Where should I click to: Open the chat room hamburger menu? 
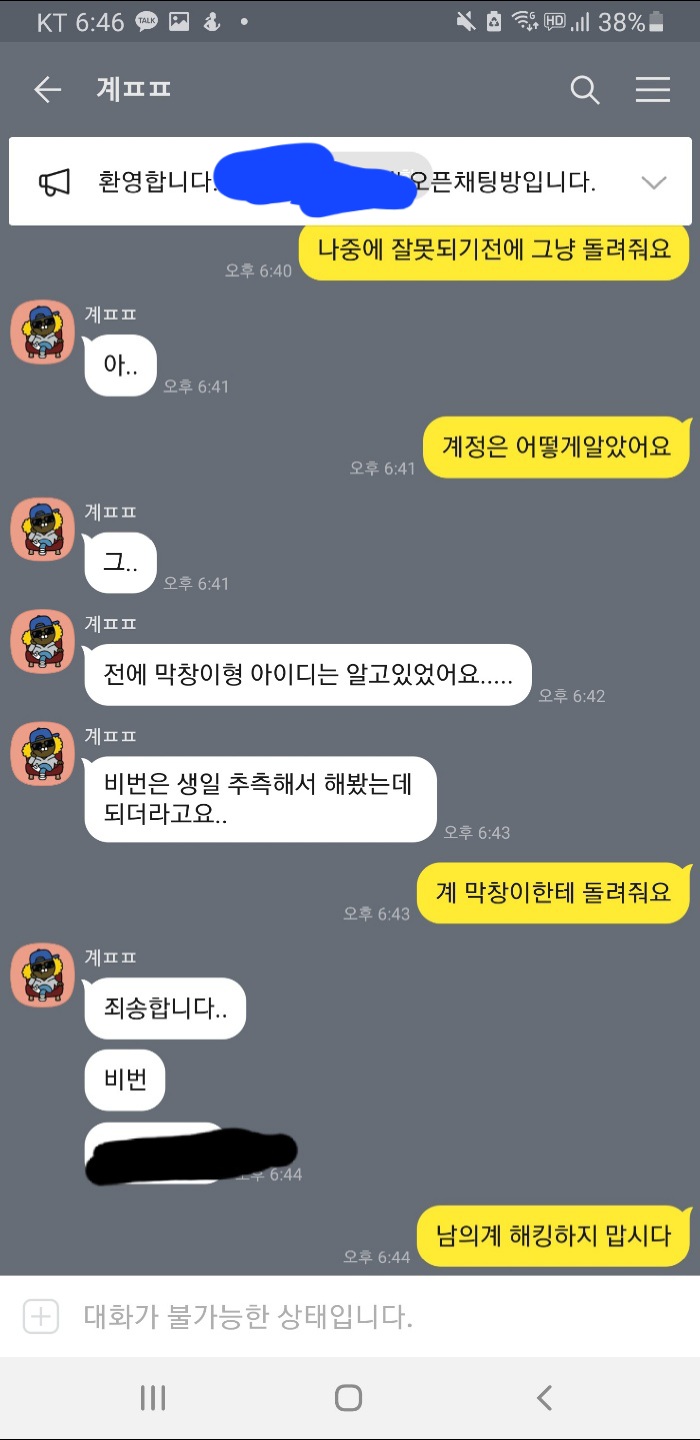coord(653,90)
